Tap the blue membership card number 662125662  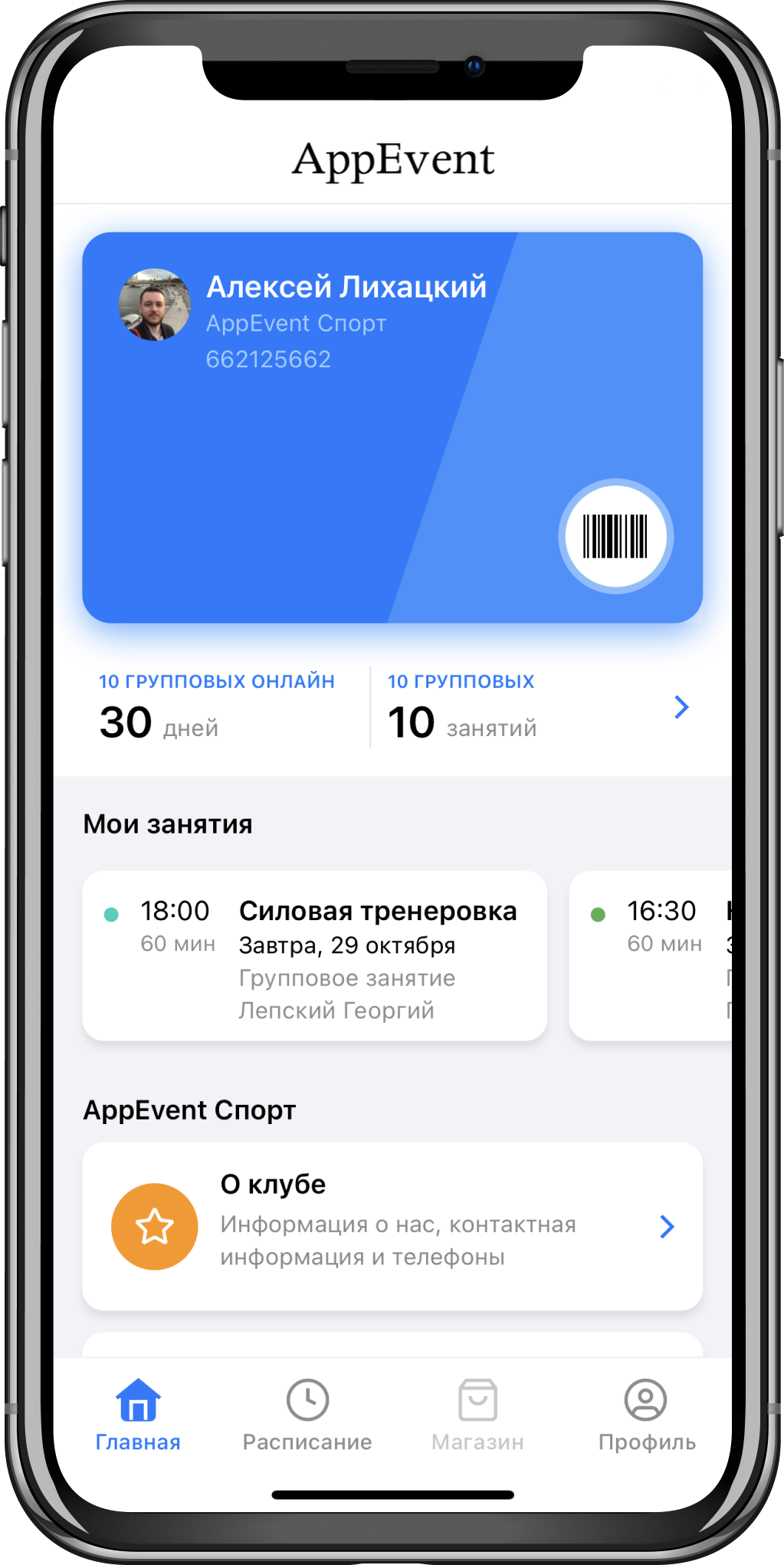pyautogui.click(x=269, y=357)
